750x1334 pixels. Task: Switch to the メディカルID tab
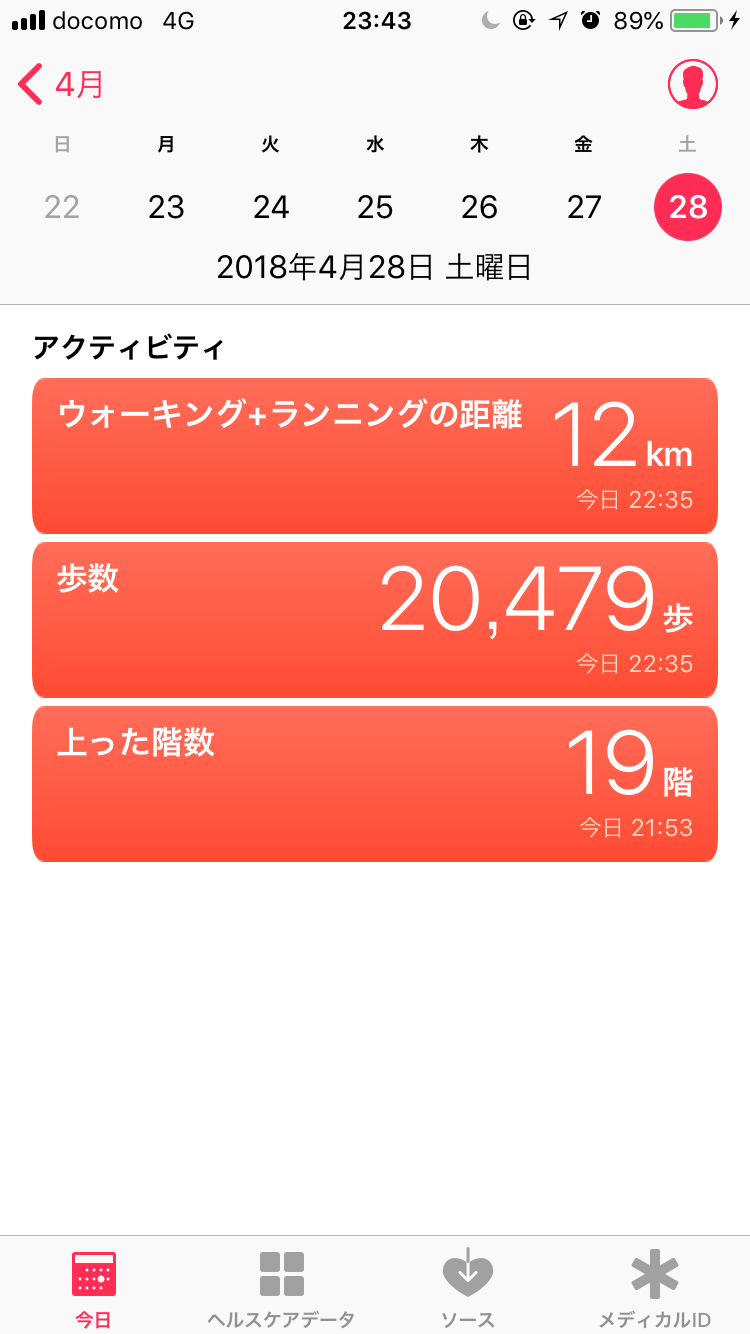pos(655,1288)
